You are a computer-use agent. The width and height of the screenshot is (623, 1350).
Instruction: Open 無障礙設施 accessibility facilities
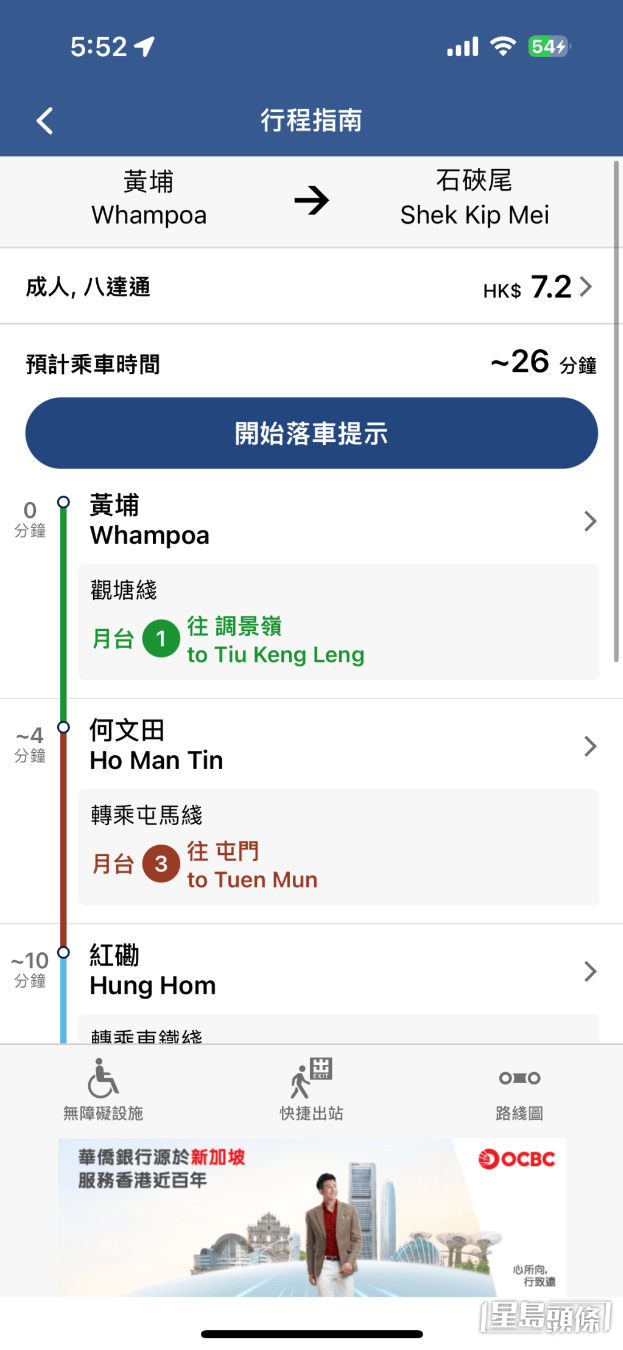(x=103, y=1091)
